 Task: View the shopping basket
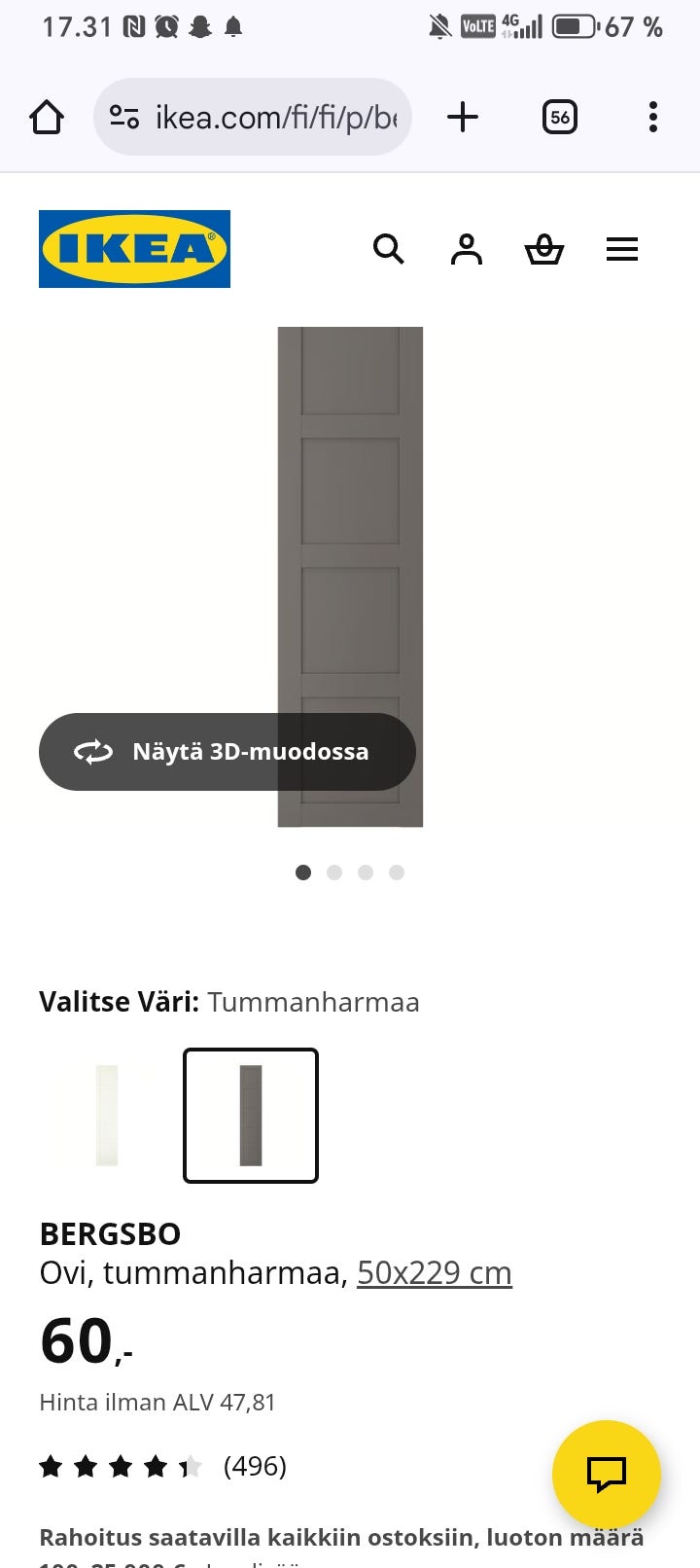[x=544, y=249]
